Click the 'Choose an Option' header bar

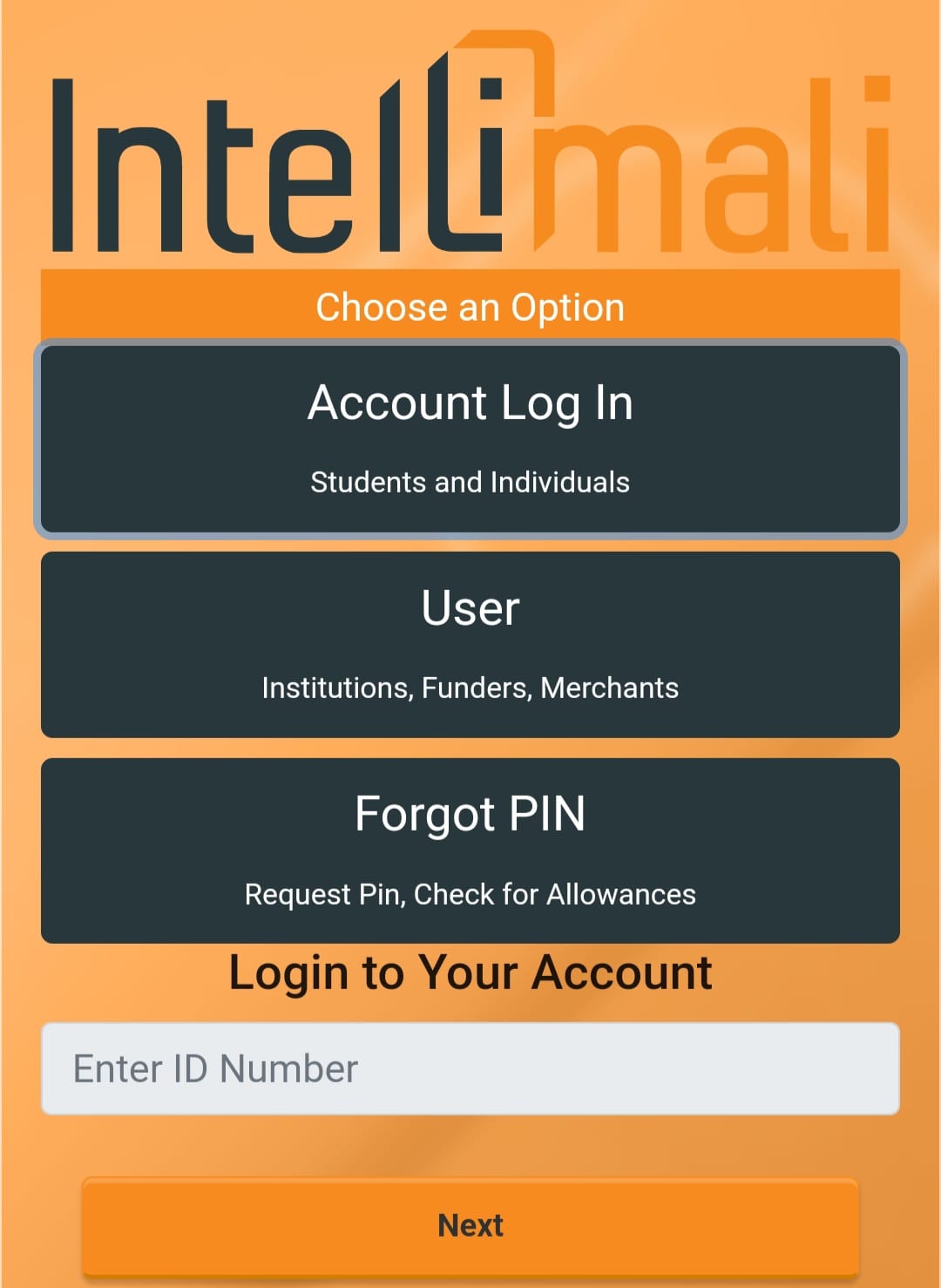(470, 305)
